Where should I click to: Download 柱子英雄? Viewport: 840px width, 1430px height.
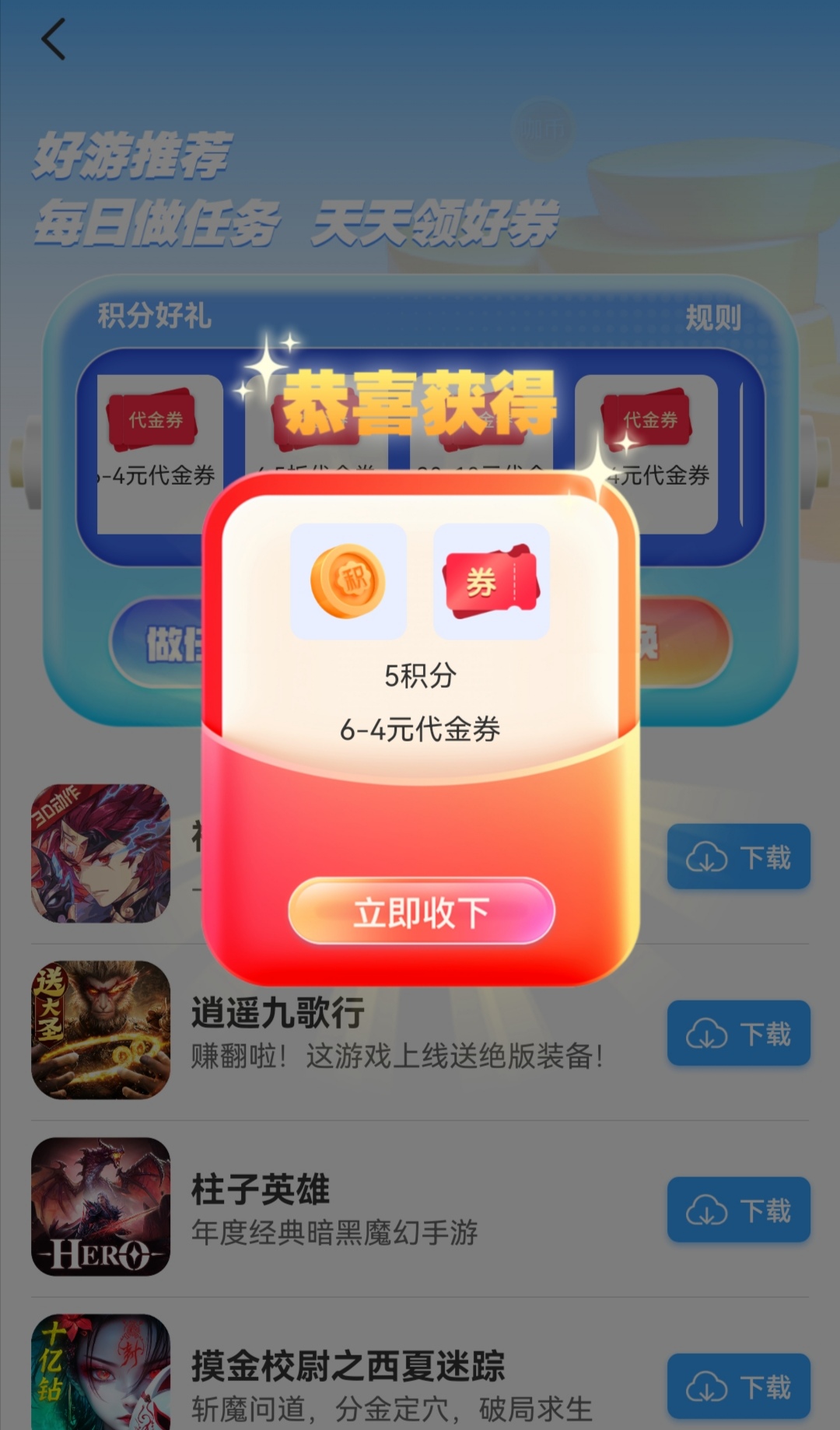(x=738, y=1210)
